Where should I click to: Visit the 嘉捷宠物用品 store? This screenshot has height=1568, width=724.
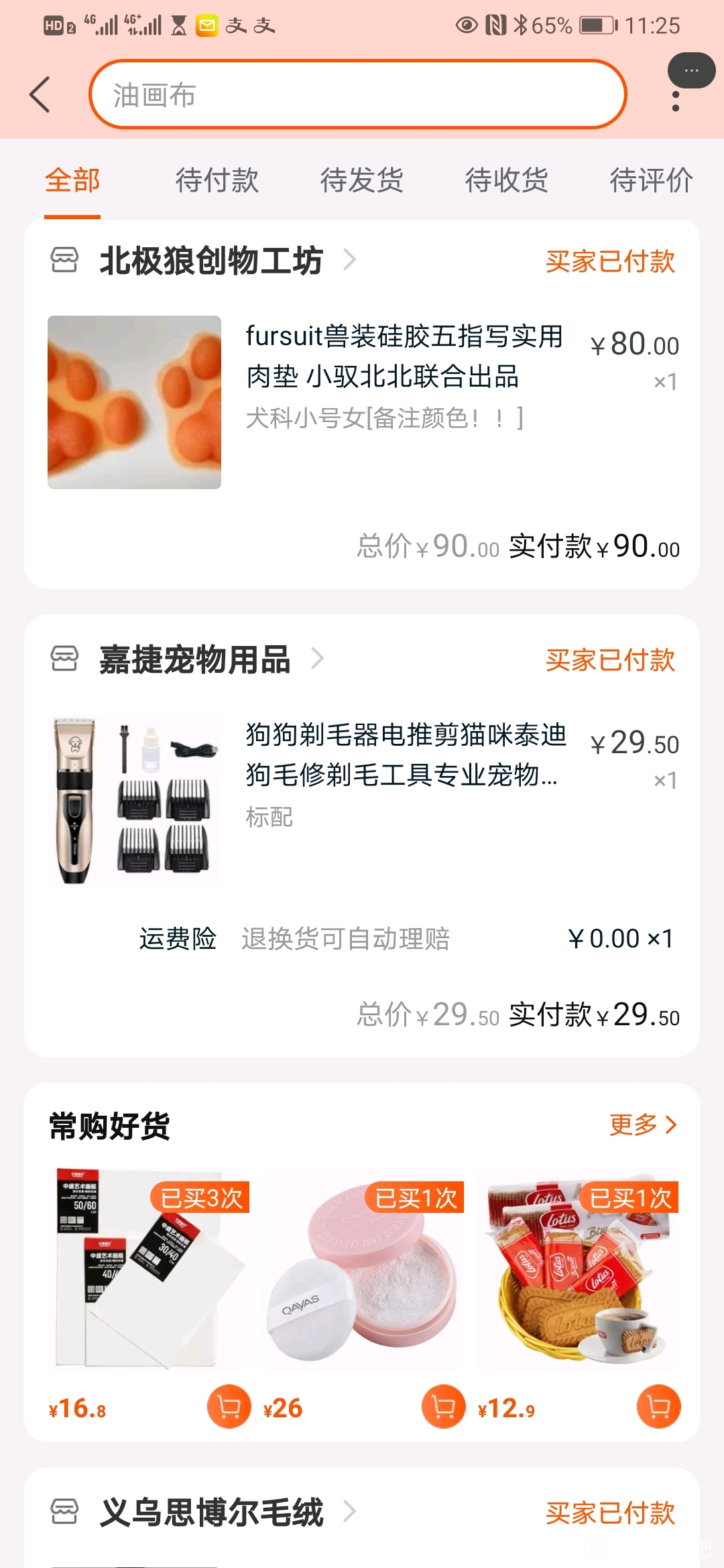[x=194, y=659]
